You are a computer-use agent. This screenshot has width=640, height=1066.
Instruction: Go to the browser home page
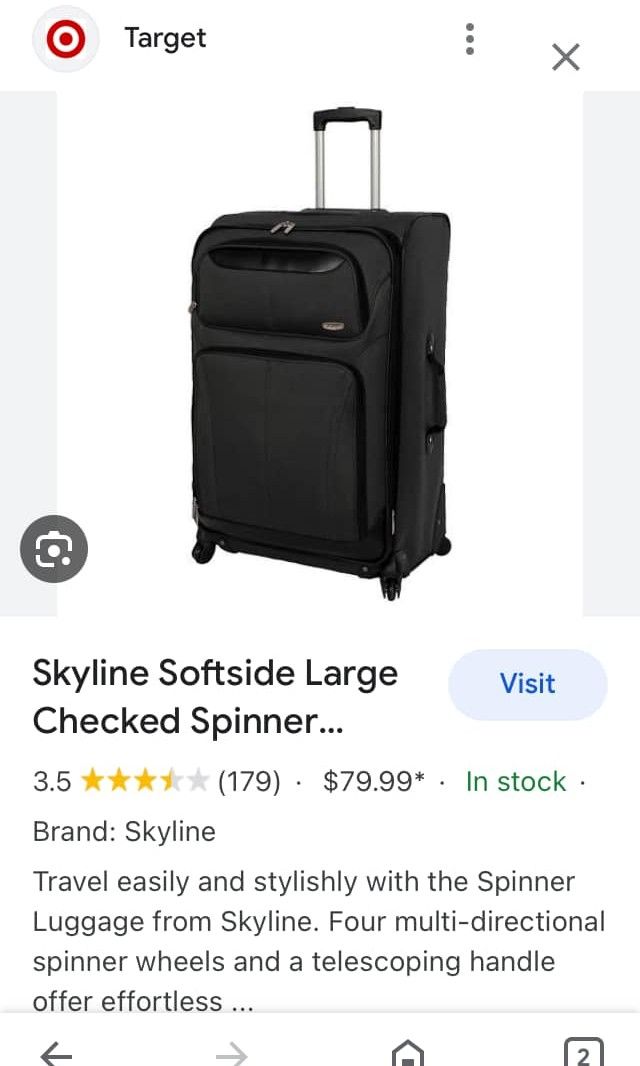(407, 1052)
